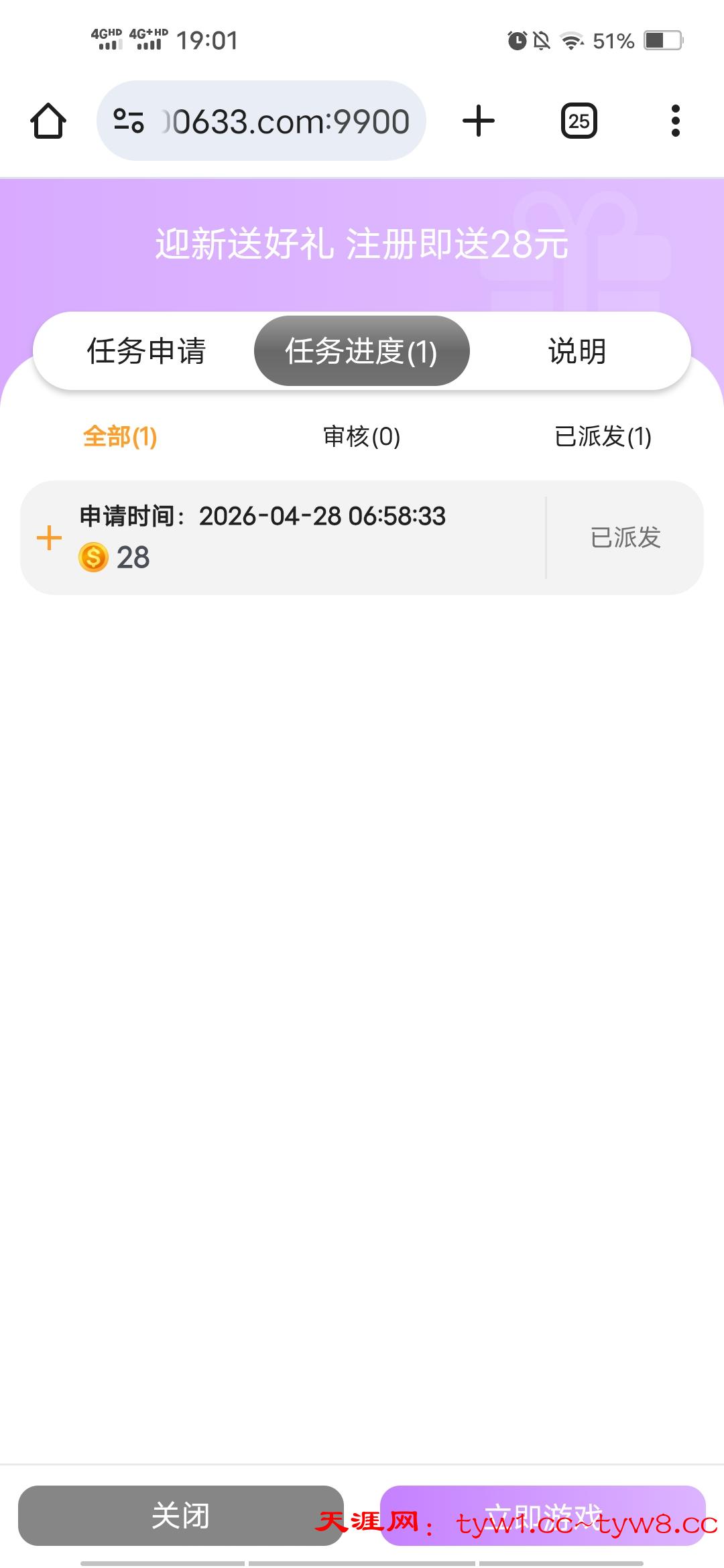724x1568 pixels.
Task: Go to the browser home page
Action: (x=48, y=121)
